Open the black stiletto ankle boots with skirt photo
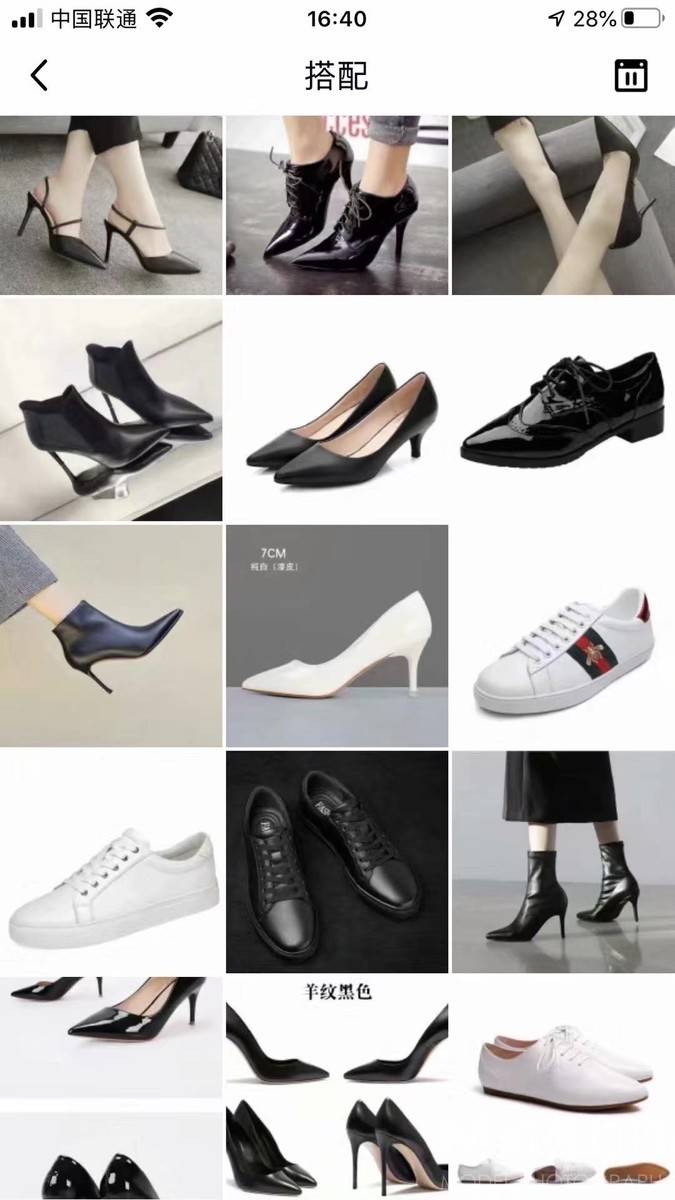This screenshot has height=1200, width=675. [x=563, y=861]
